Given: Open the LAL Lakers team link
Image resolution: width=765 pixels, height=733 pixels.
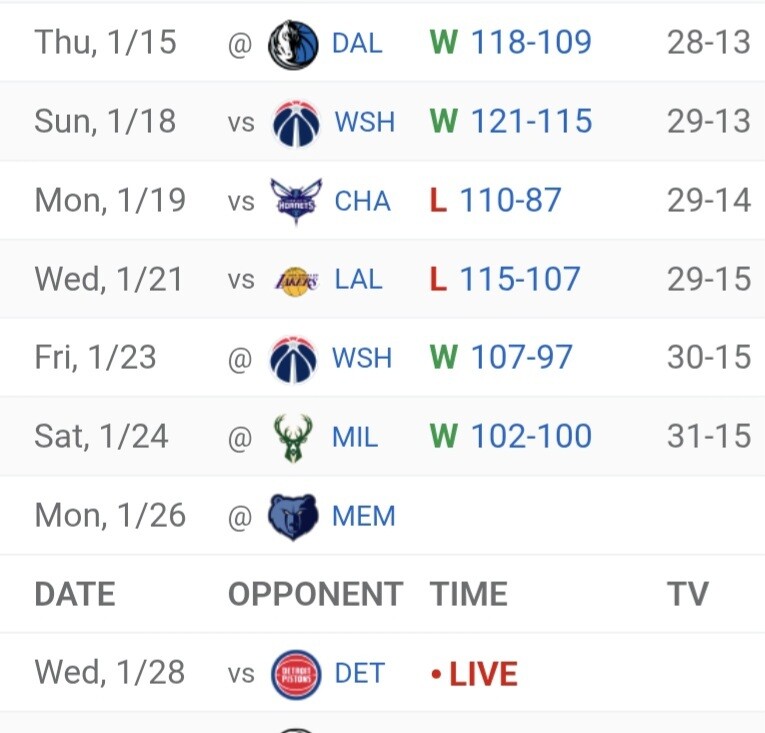Looking at the screenshot, I should pos(358,280).
